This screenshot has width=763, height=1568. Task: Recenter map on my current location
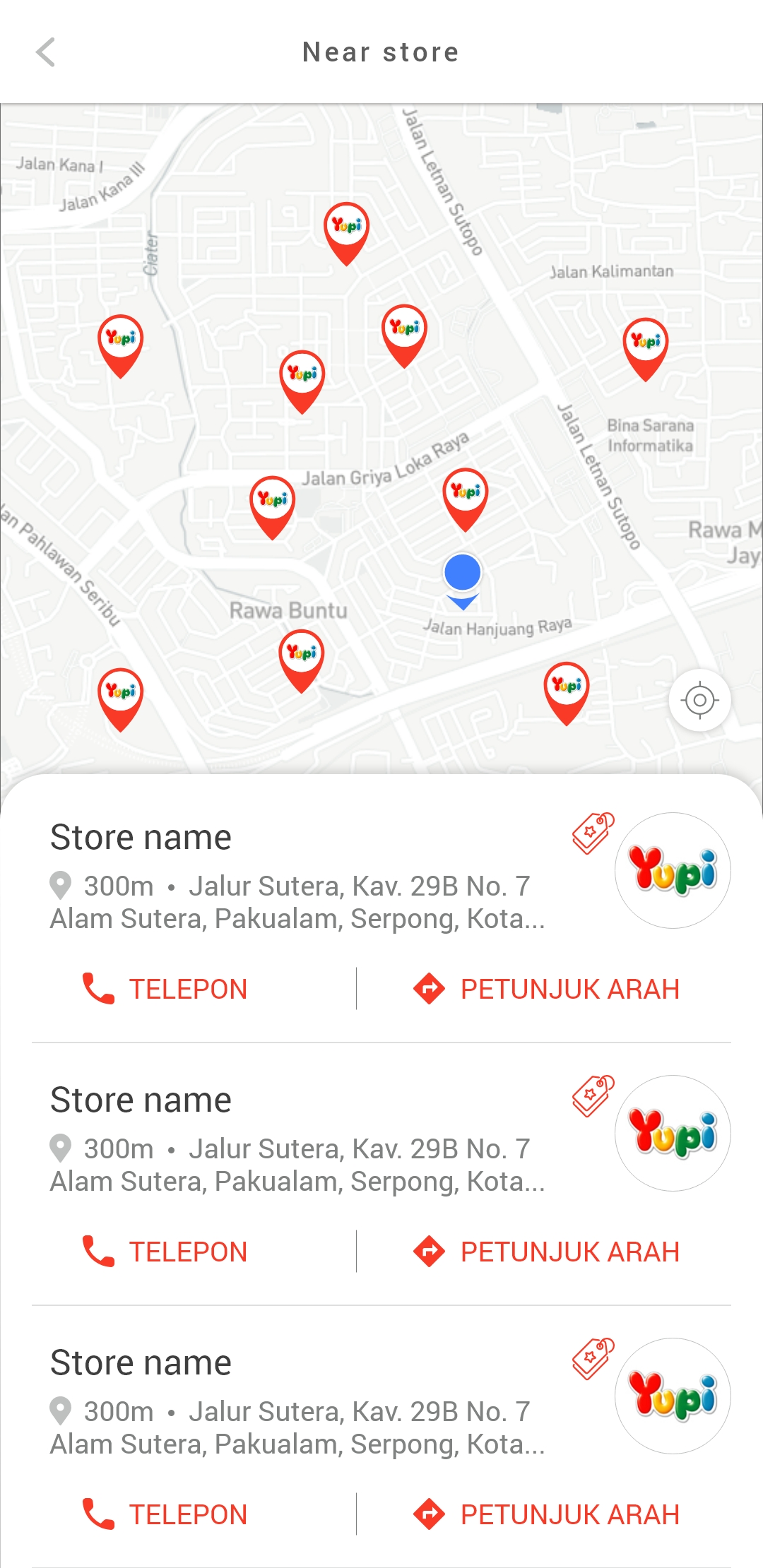pos(699,700)
